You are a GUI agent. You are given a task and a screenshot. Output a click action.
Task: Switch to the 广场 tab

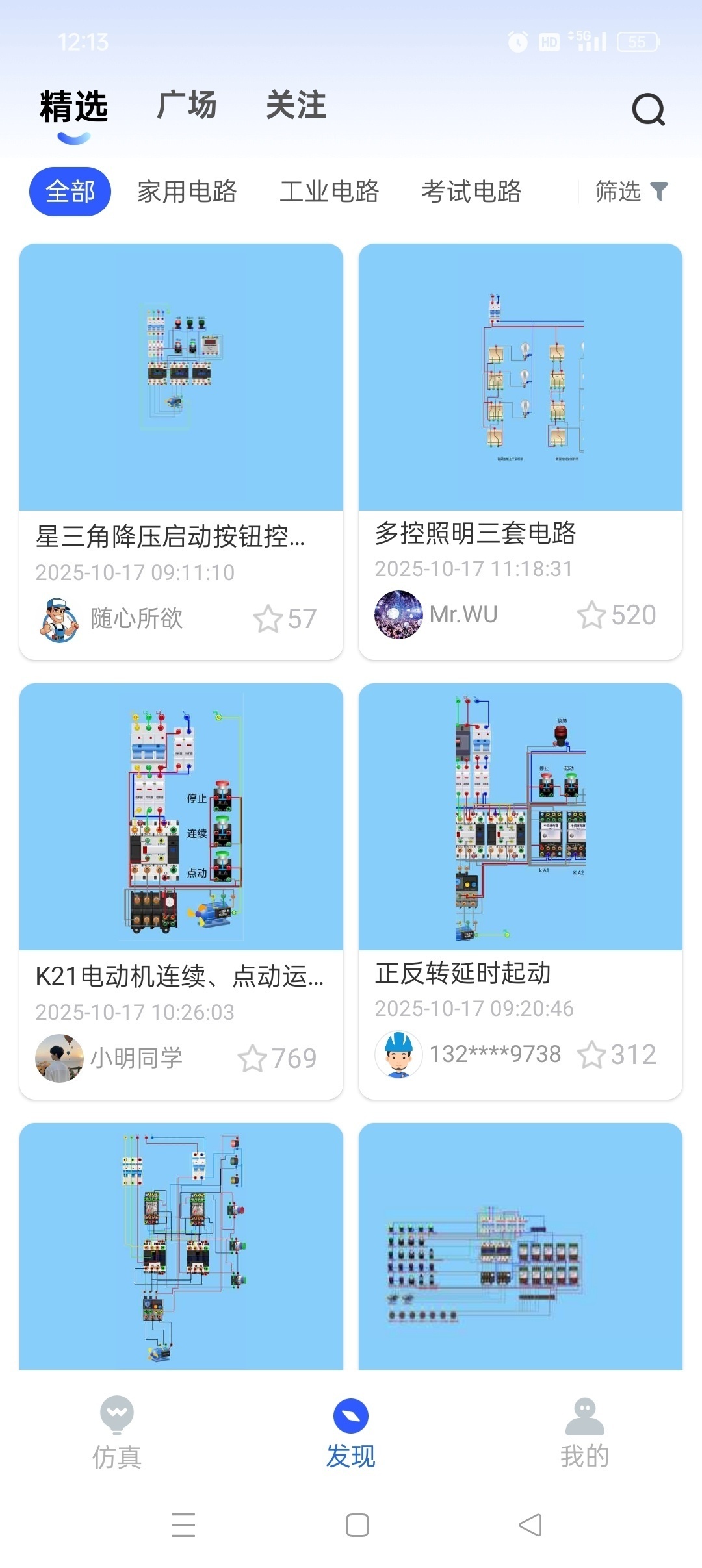coord(187,105)
